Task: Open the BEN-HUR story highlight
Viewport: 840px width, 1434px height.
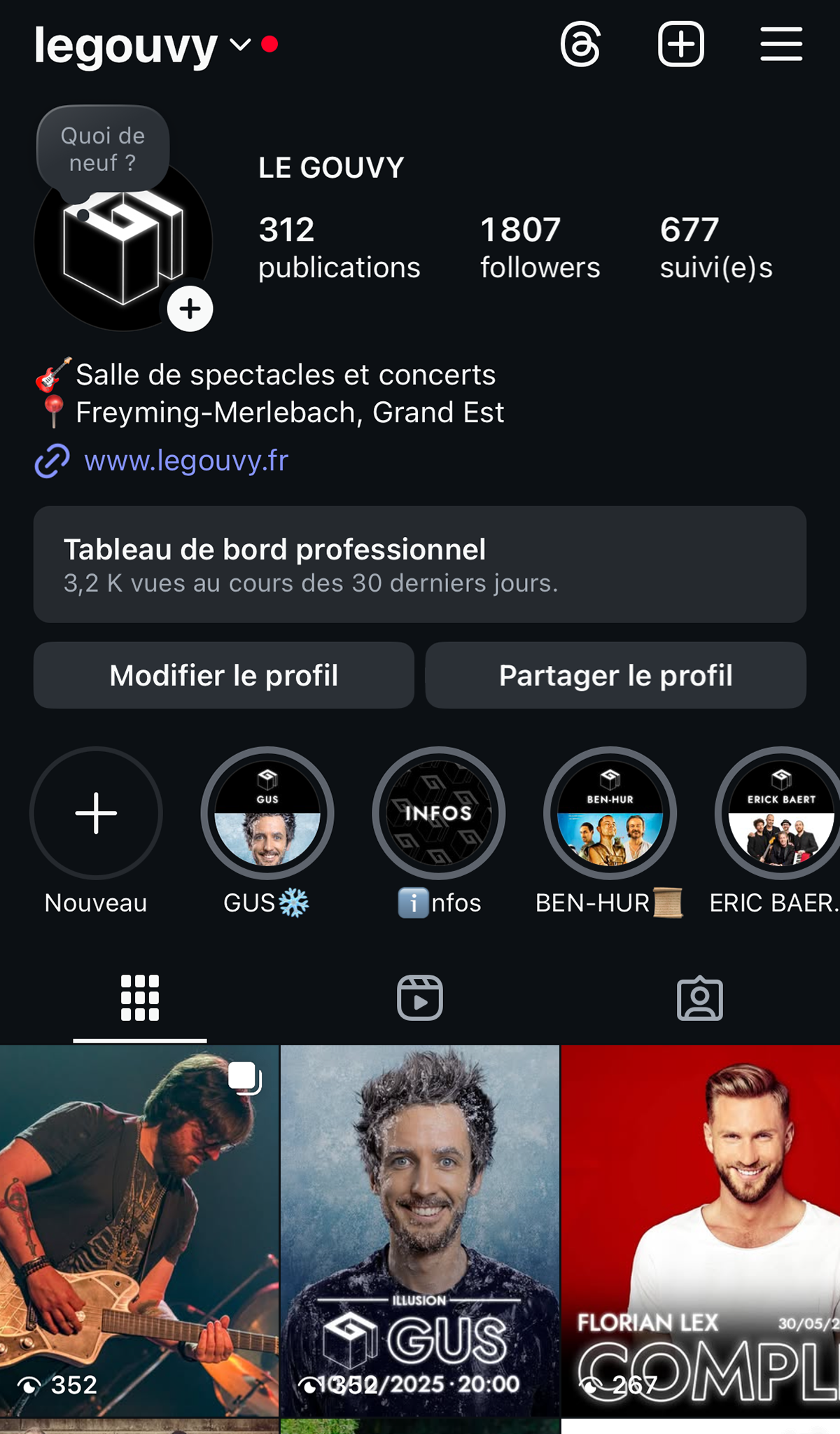Action: click(x=610, y=812)
